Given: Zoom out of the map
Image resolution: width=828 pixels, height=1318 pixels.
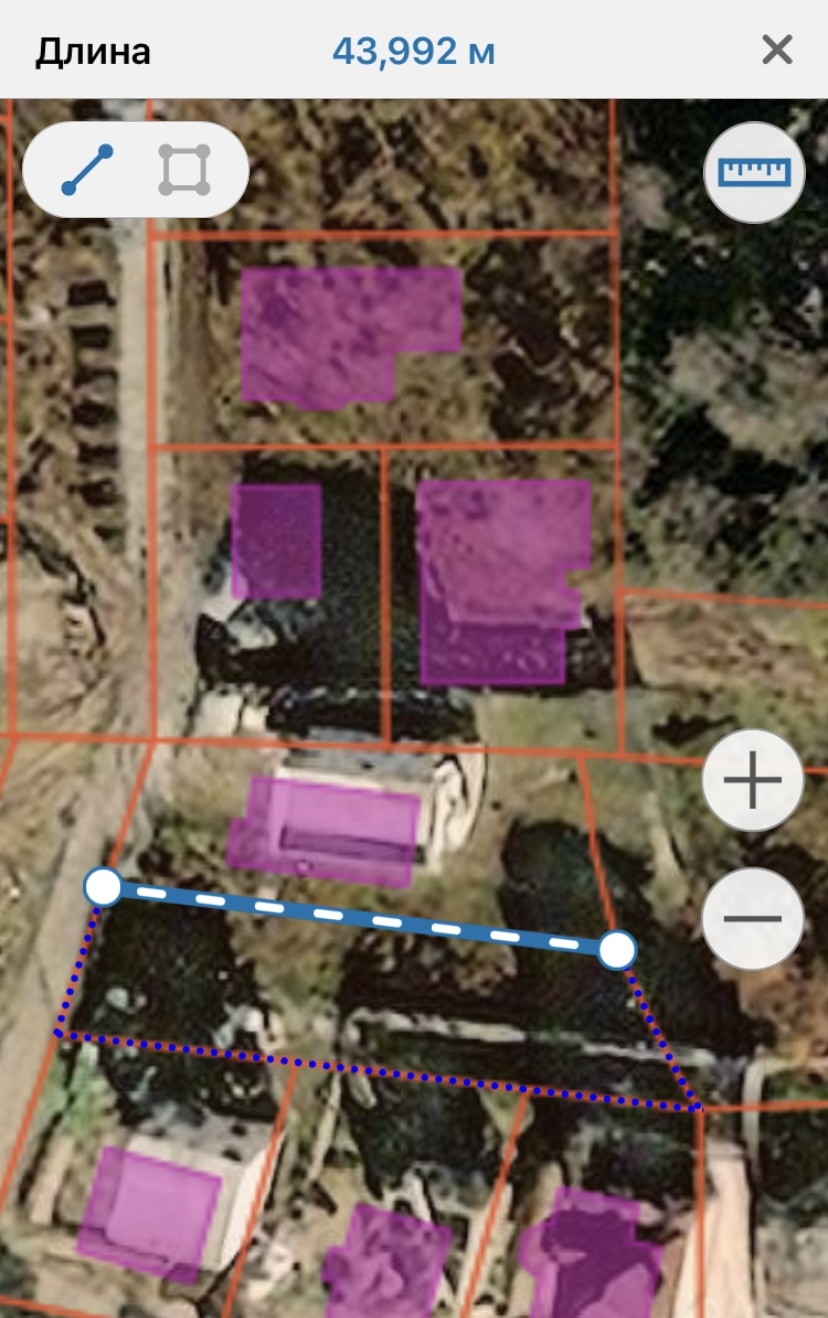Looking at the screenshot, I should [x=752, y=916].
